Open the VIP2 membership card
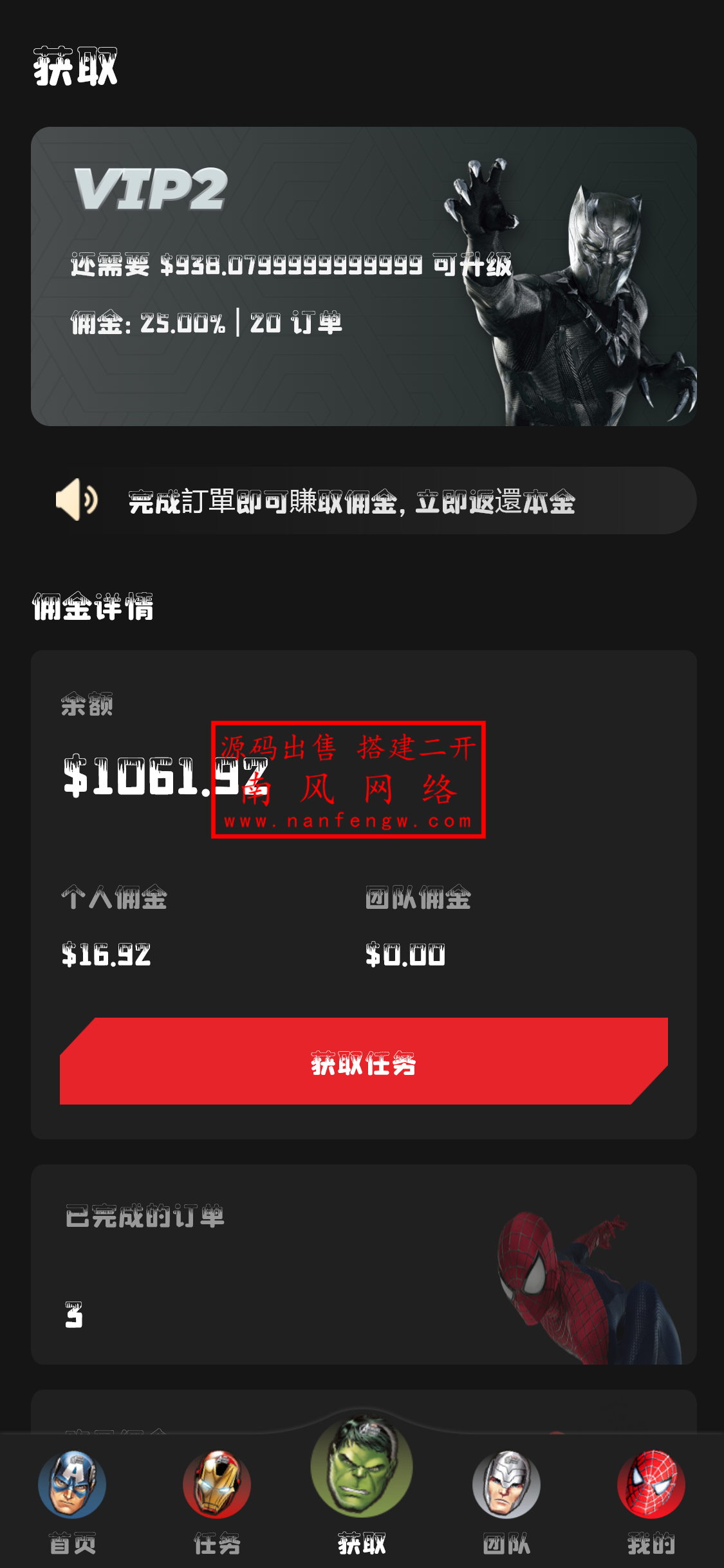724x1568 pixels. click(x=362, y=277)
